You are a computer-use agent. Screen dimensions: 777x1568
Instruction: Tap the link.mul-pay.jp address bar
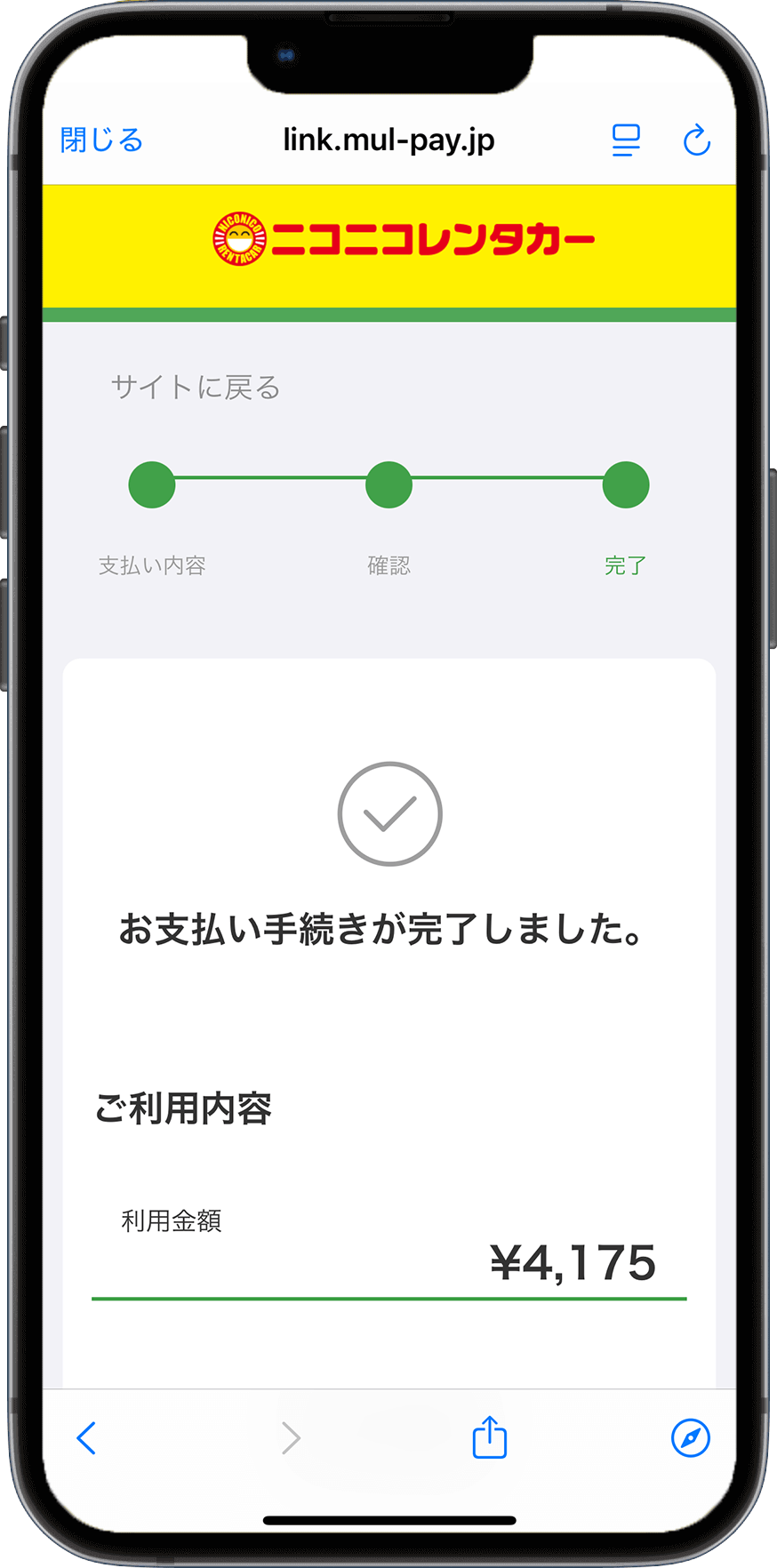coord(388,140)
